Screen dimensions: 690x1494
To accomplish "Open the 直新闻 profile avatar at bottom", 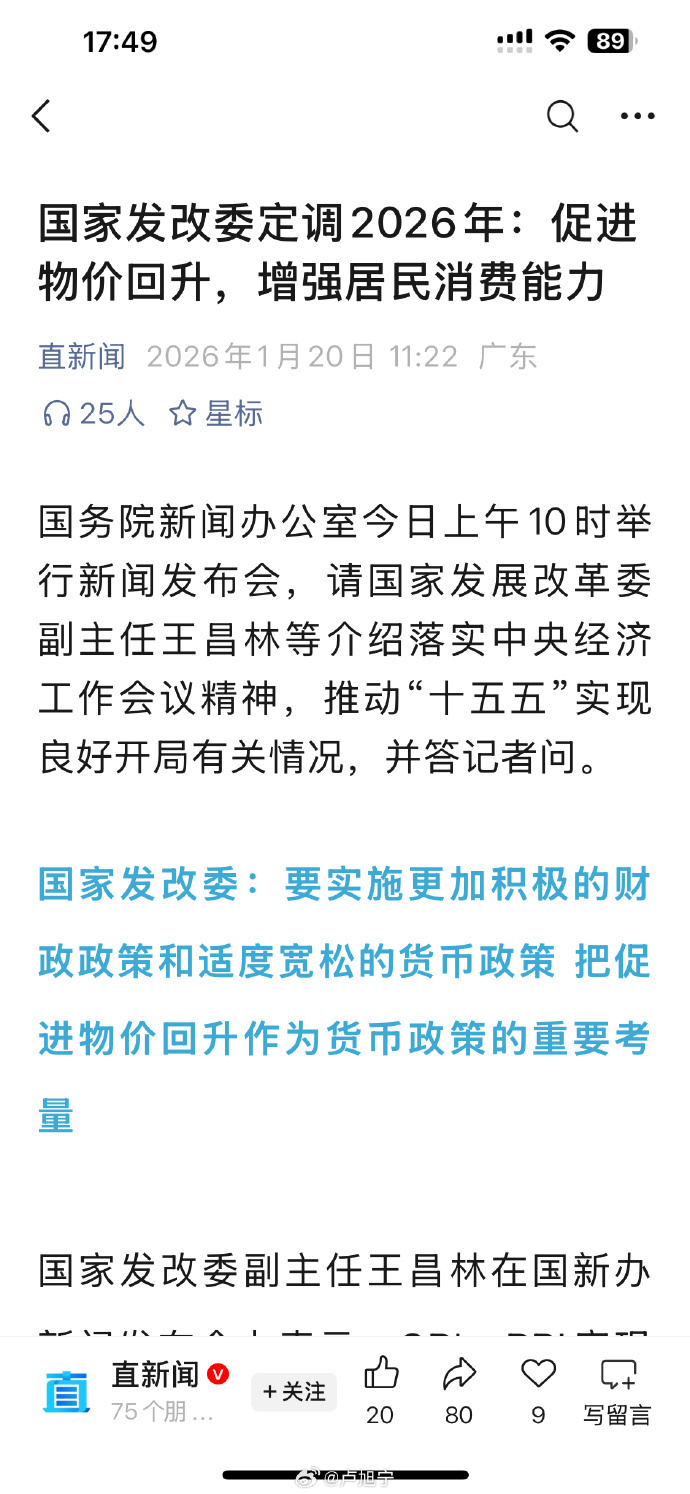I will (x=67, y=1391).
